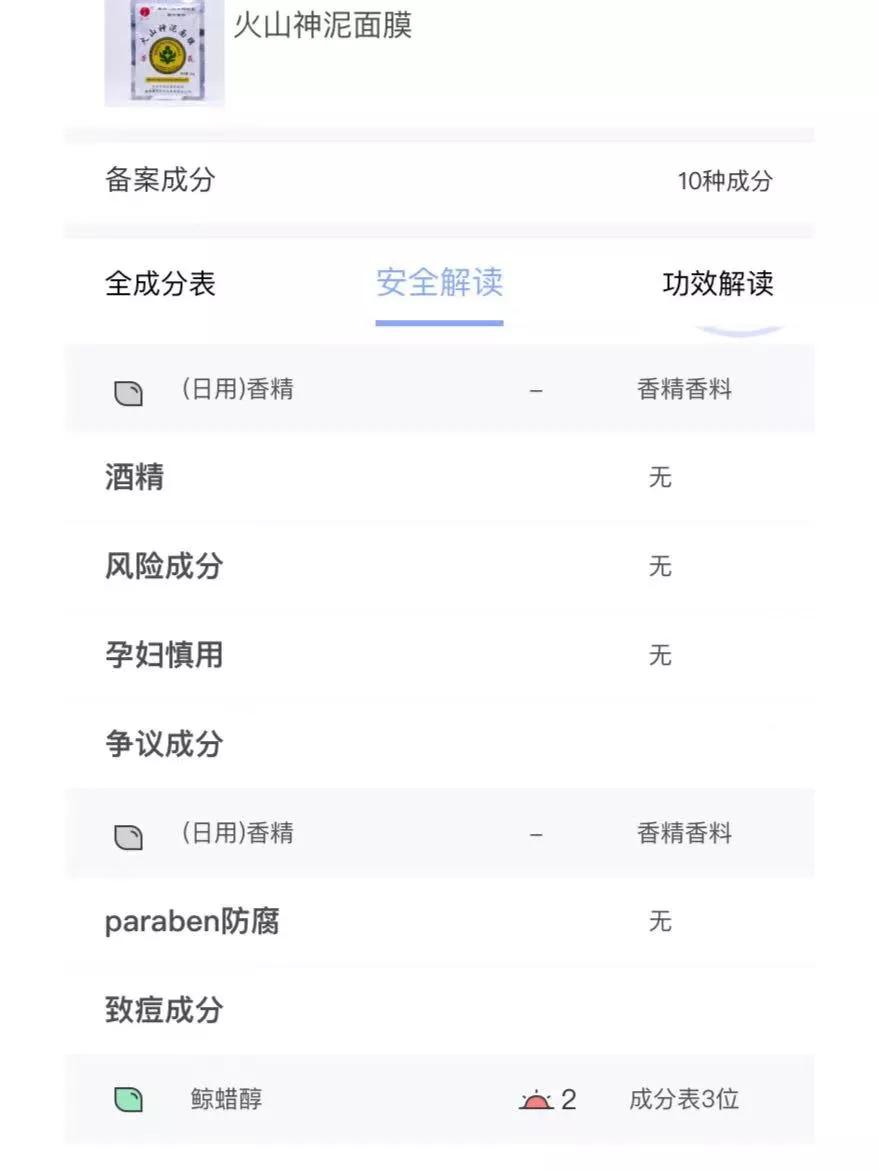Open the 备案成分 section header
The width and height of the screenshot is (879, 1171).
click(x=162, y=182)
